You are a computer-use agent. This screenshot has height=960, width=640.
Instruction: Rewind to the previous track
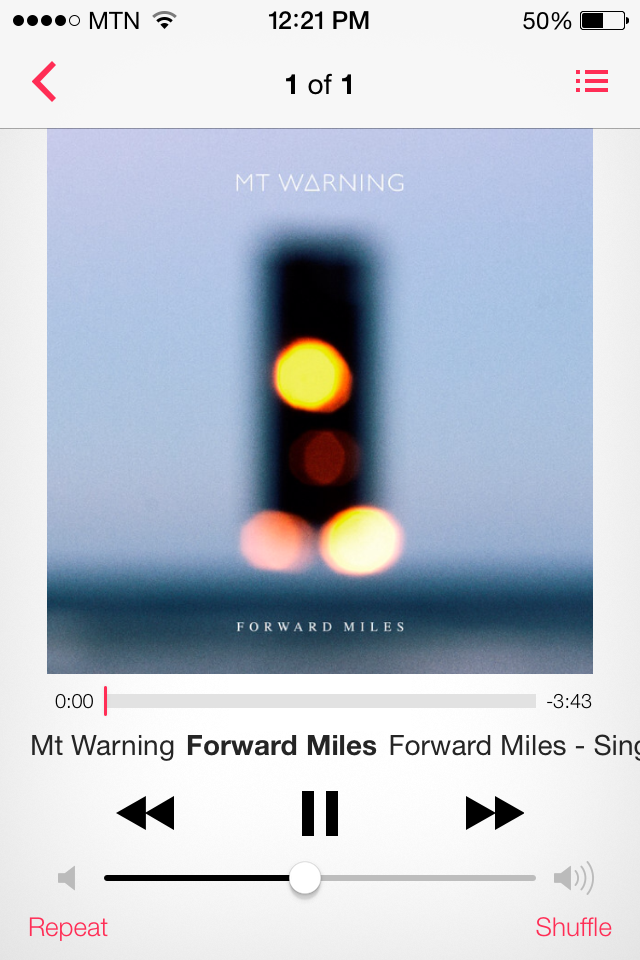tap(146, 813)
